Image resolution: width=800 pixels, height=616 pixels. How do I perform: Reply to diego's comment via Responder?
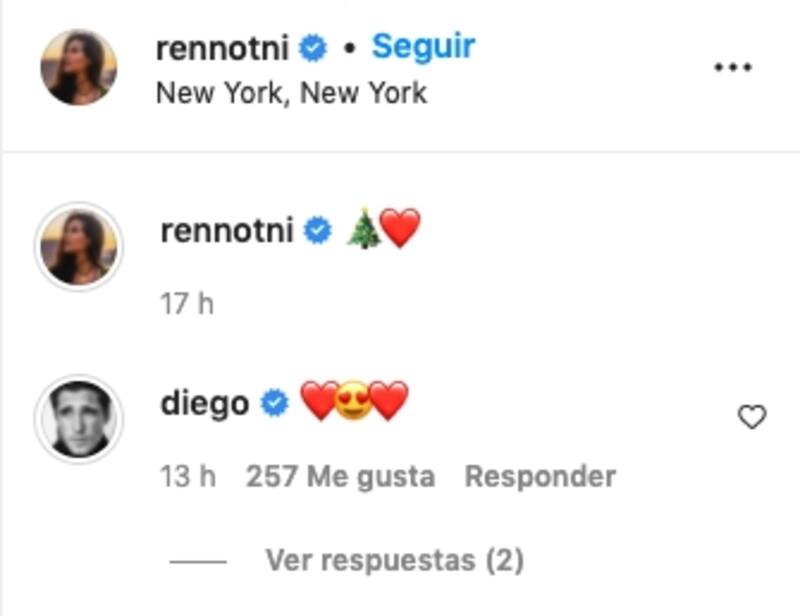pos(540,476)
